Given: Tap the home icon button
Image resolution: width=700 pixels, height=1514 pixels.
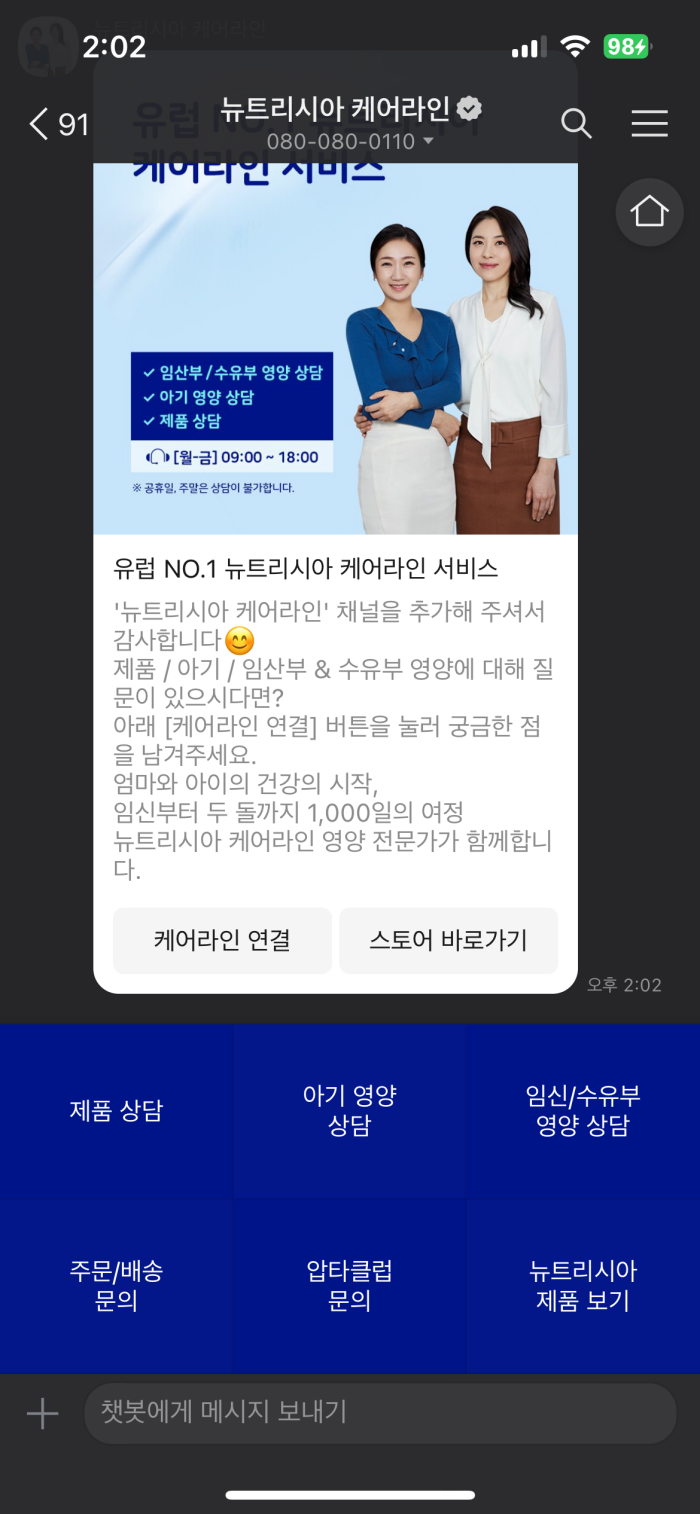Looking at the screenshot, I should click(x=649, y=212).
